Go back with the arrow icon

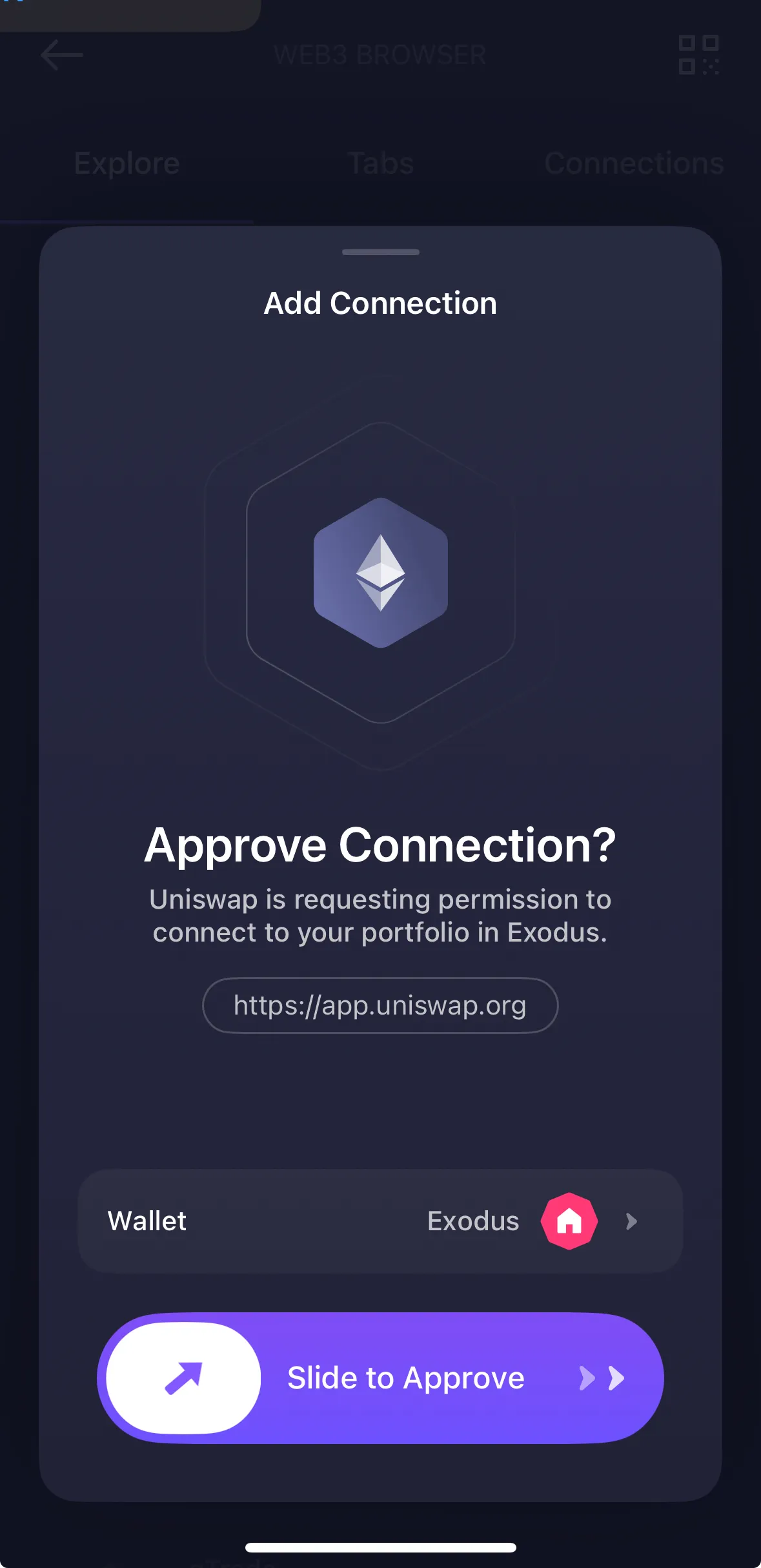click(62, 55)
